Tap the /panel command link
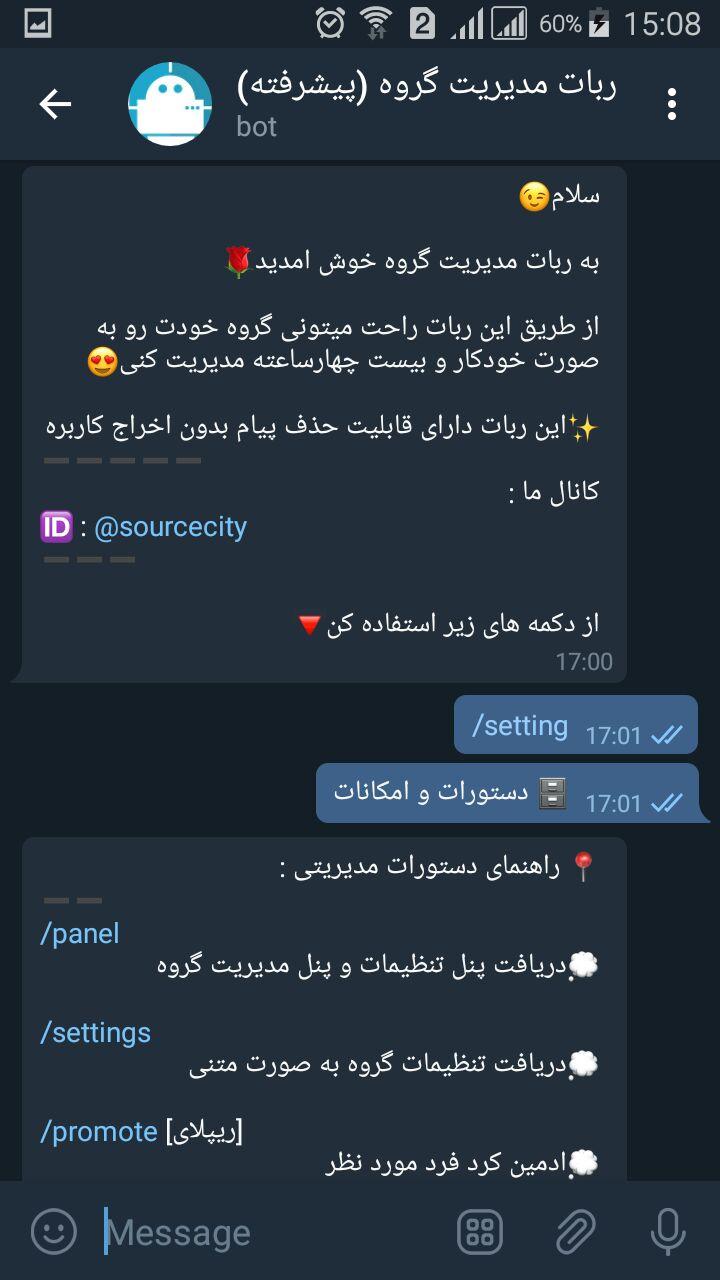Viewport: 720px width, 1280px height. [x=80, y=934]
